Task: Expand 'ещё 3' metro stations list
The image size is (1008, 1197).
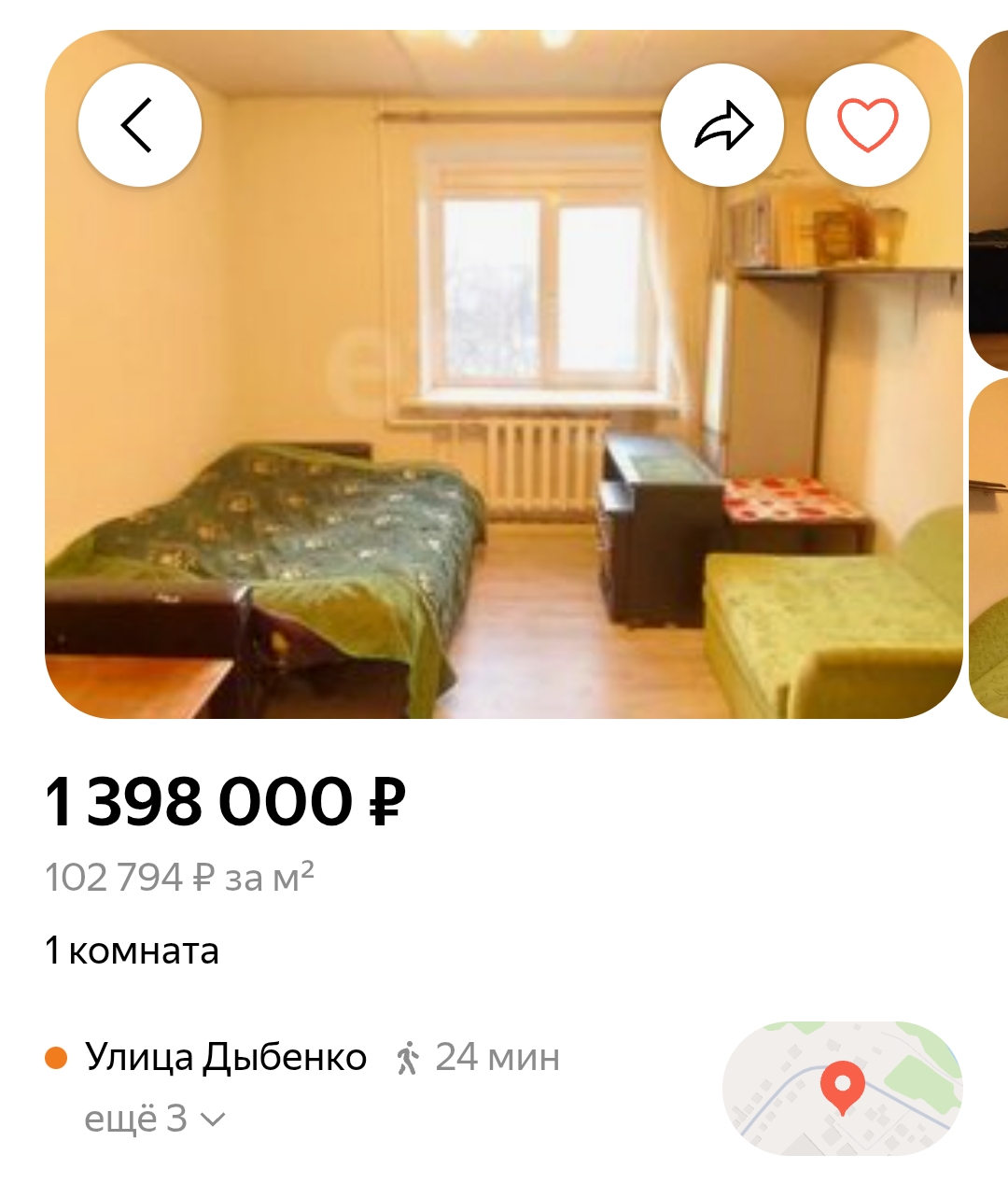Action: pyautogui.click(x=155, y=1118)
